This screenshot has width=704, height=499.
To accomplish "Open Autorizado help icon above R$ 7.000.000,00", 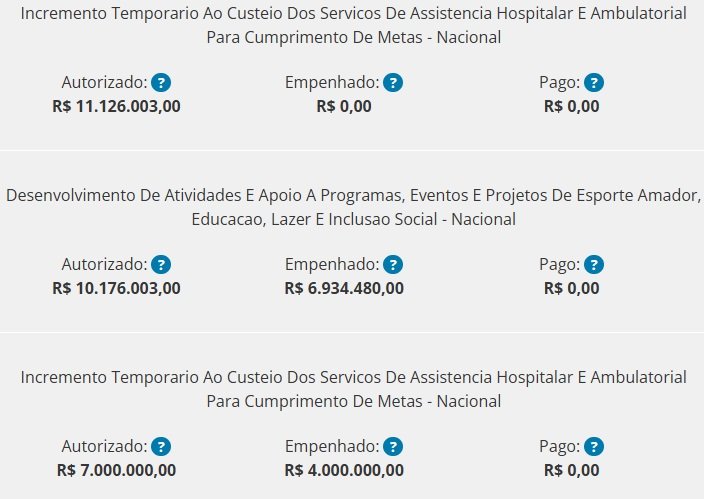I will tap(161, 447).
